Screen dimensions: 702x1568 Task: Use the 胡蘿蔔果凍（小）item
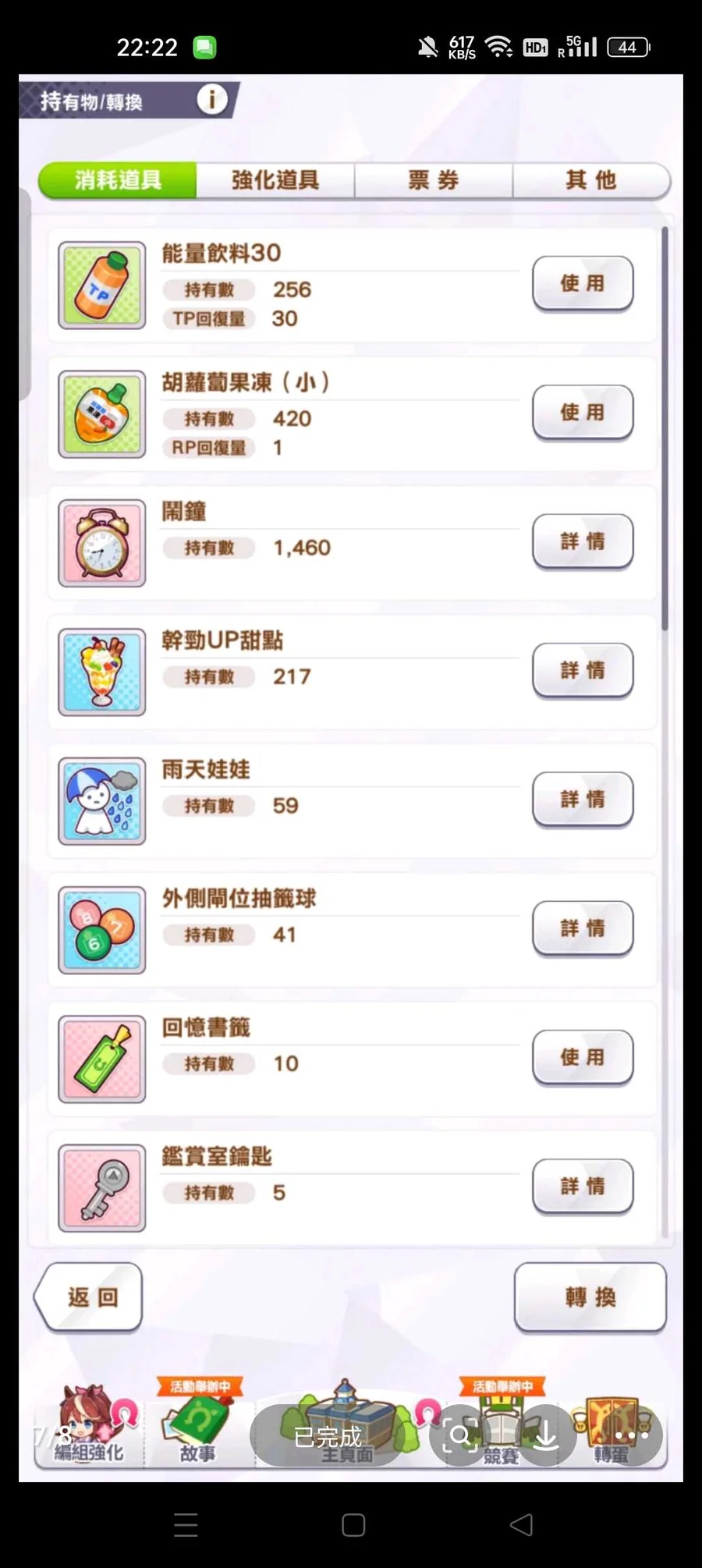[582, 412]
